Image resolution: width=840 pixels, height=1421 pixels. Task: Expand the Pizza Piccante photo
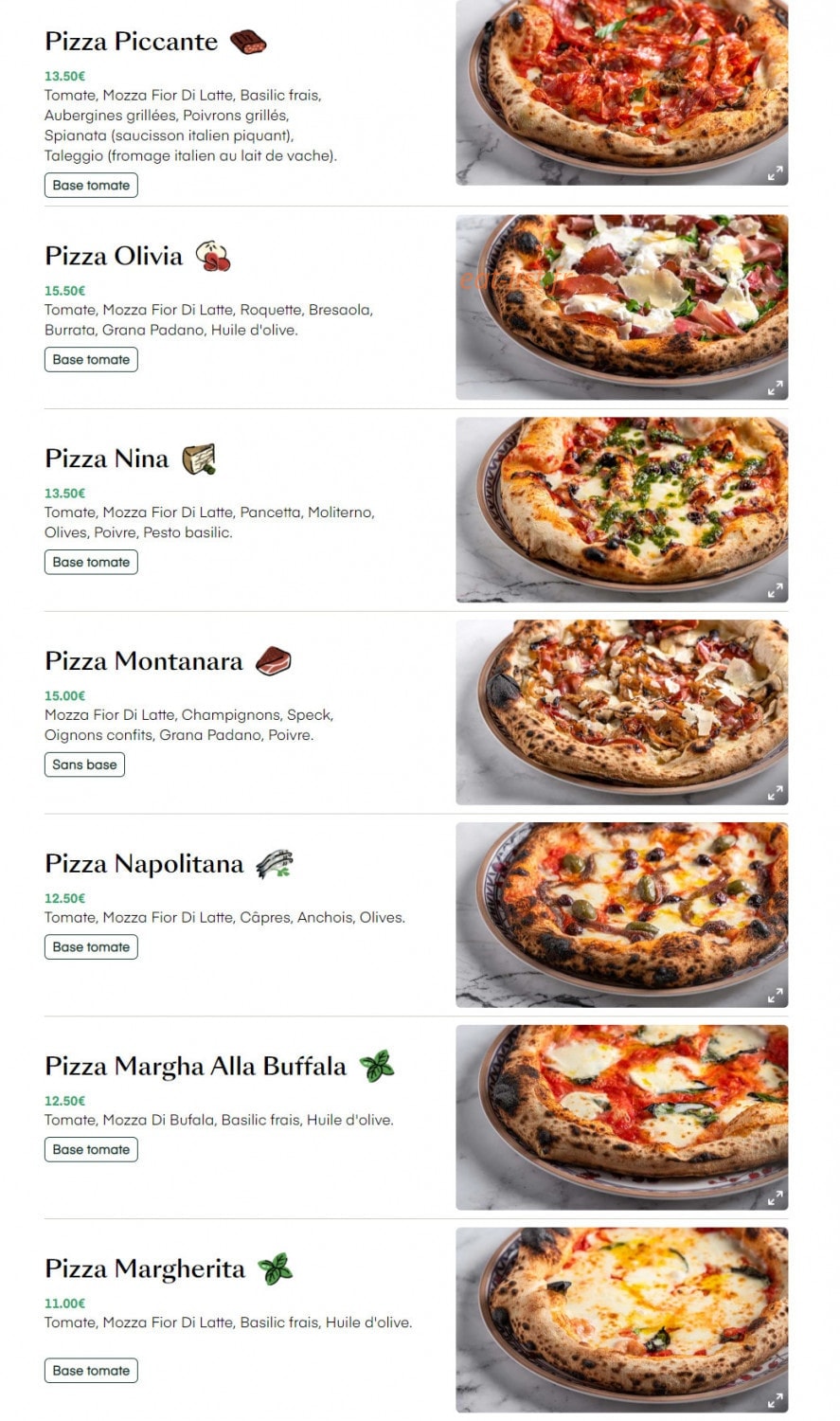pos(775,173)
